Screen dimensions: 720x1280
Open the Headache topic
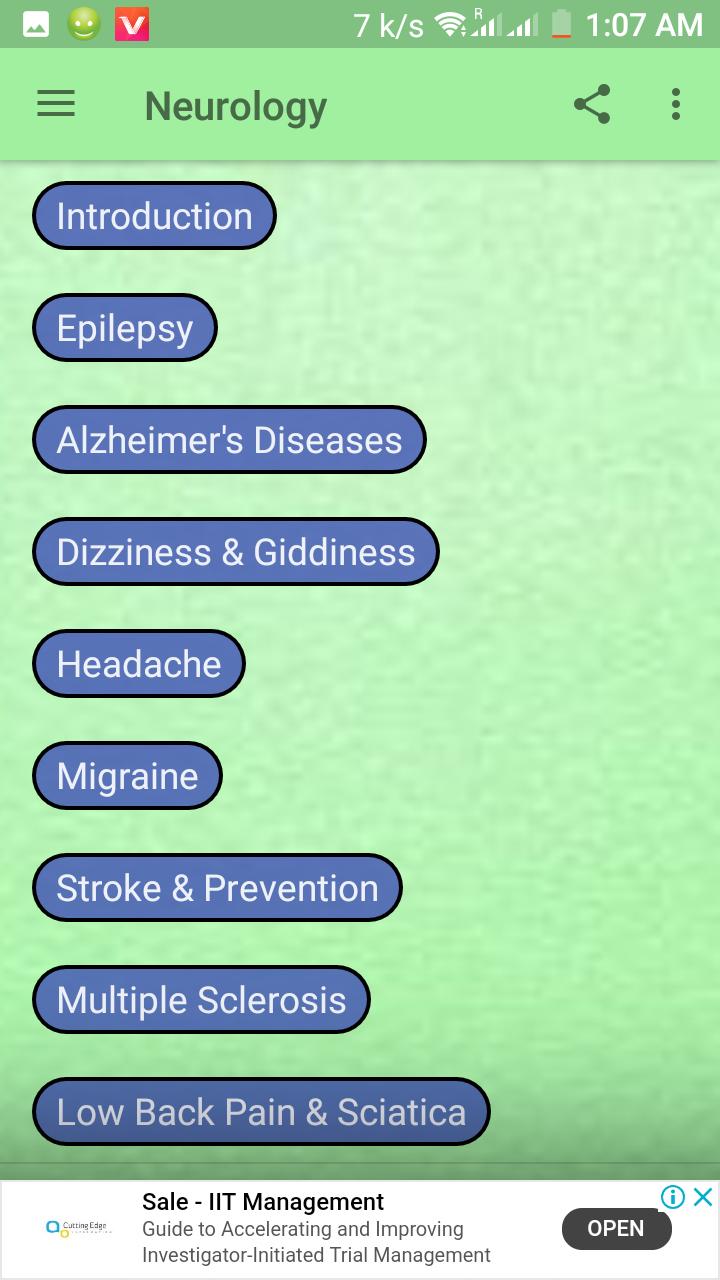(x=139, y=664)
